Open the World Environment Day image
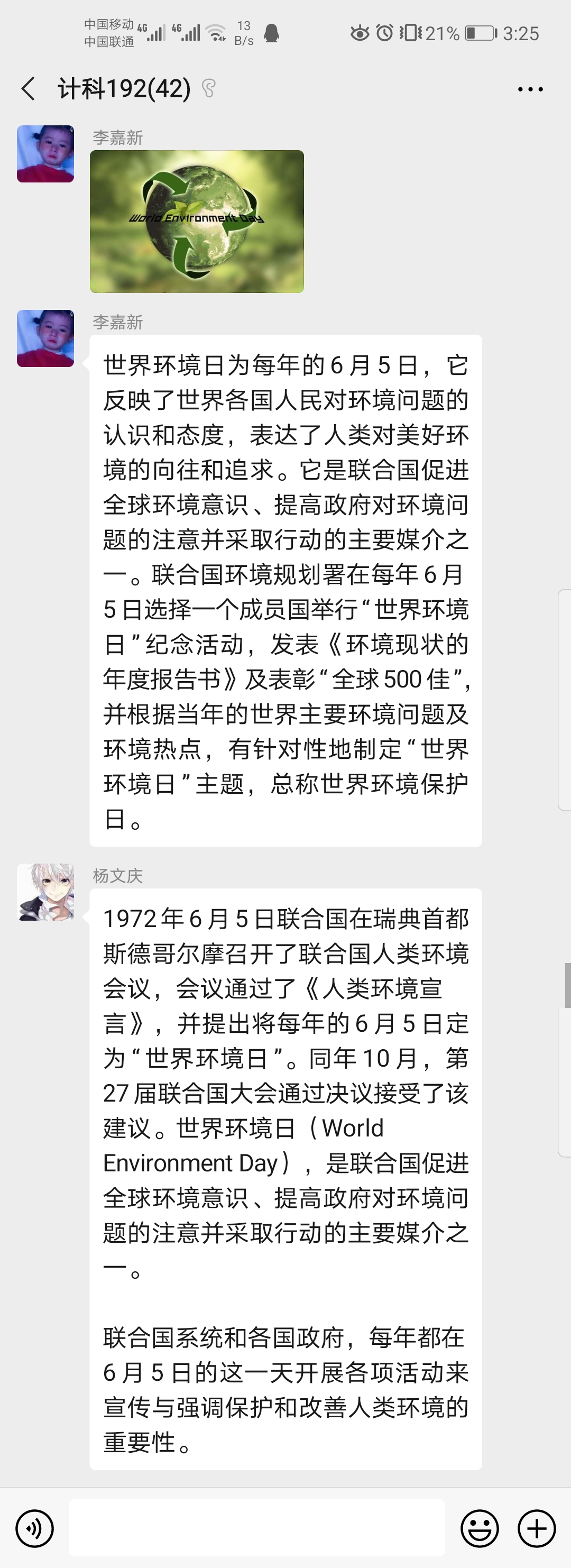This screenshot has height=1568, width=571. pos(197,222)
